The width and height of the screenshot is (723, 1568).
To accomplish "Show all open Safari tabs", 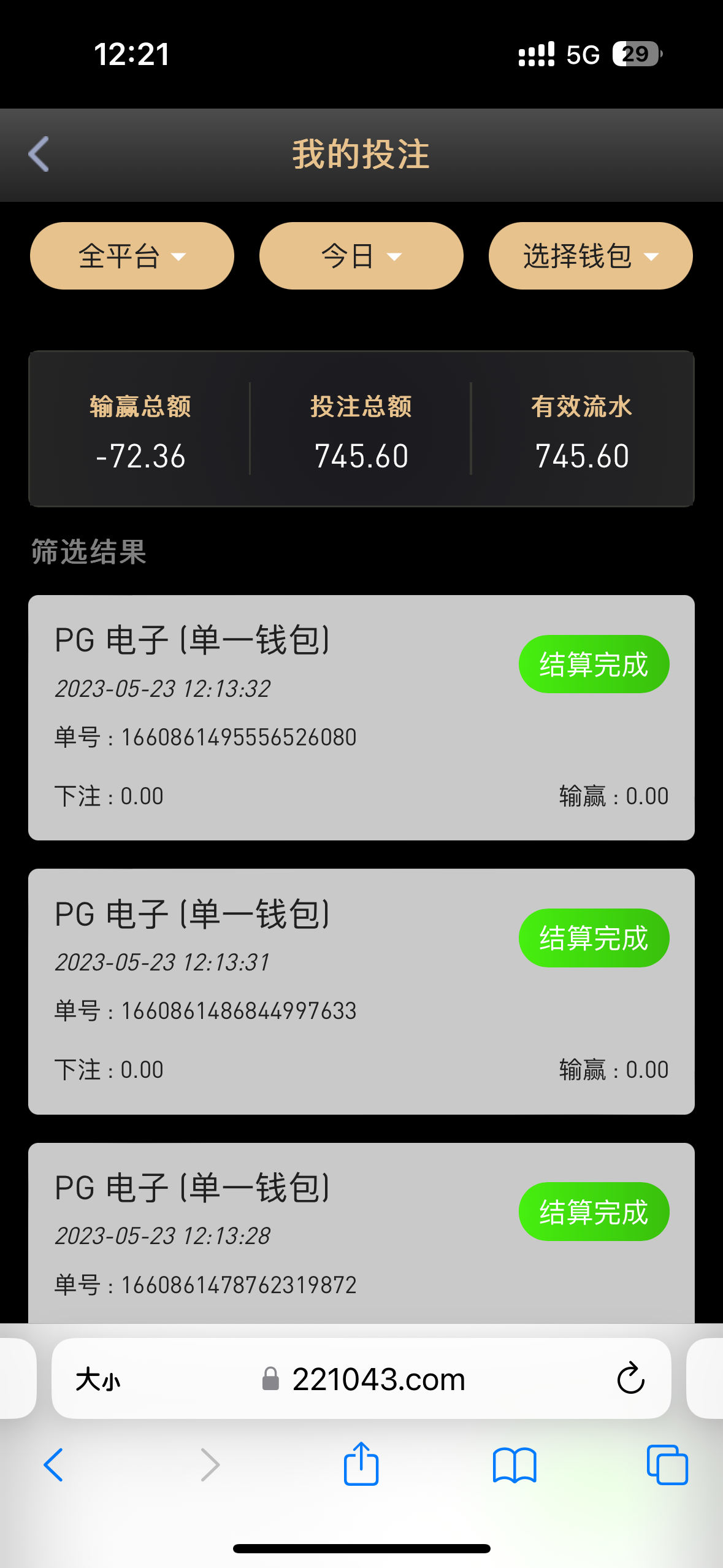I will [667, 1465].
